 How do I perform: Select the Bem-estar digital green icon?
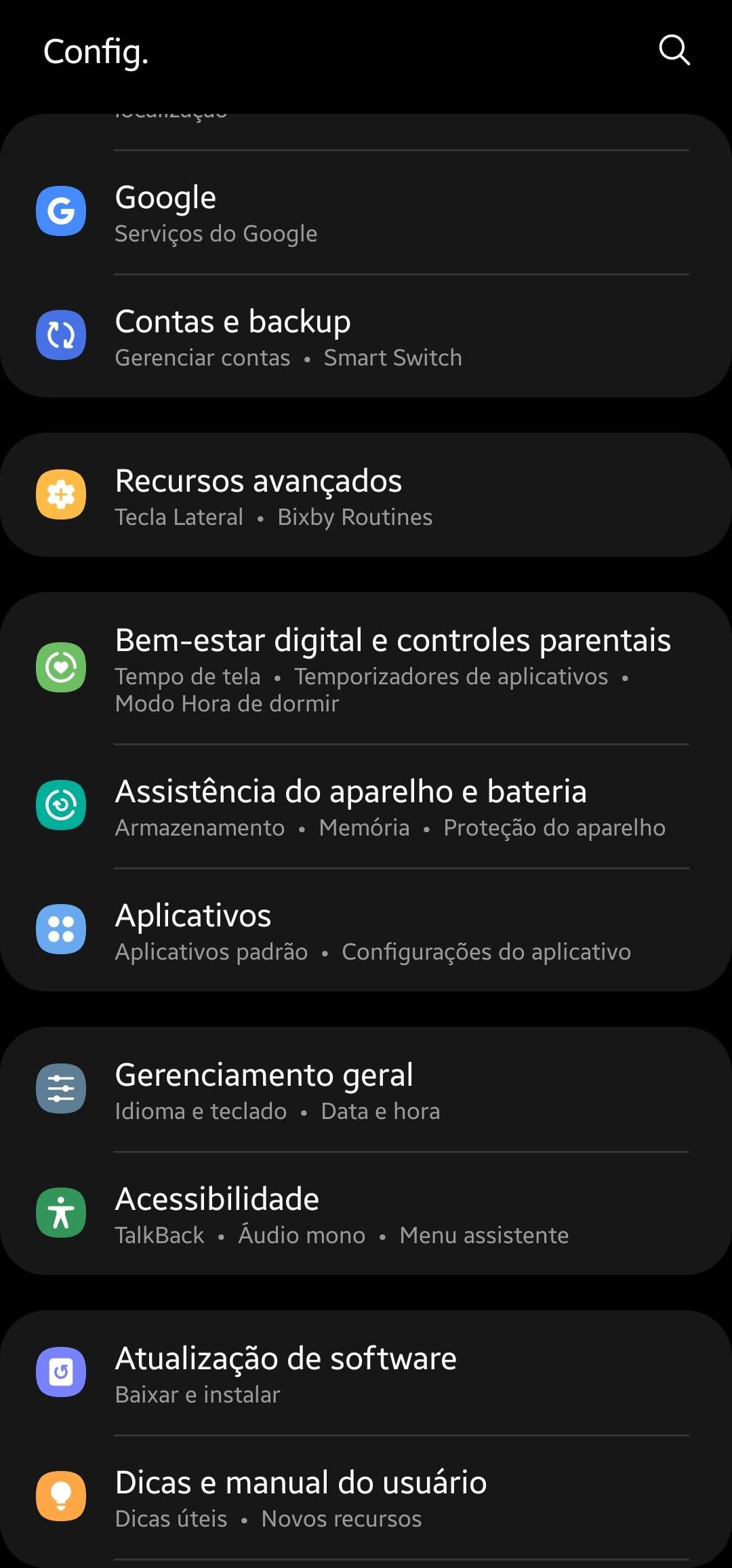60,667
